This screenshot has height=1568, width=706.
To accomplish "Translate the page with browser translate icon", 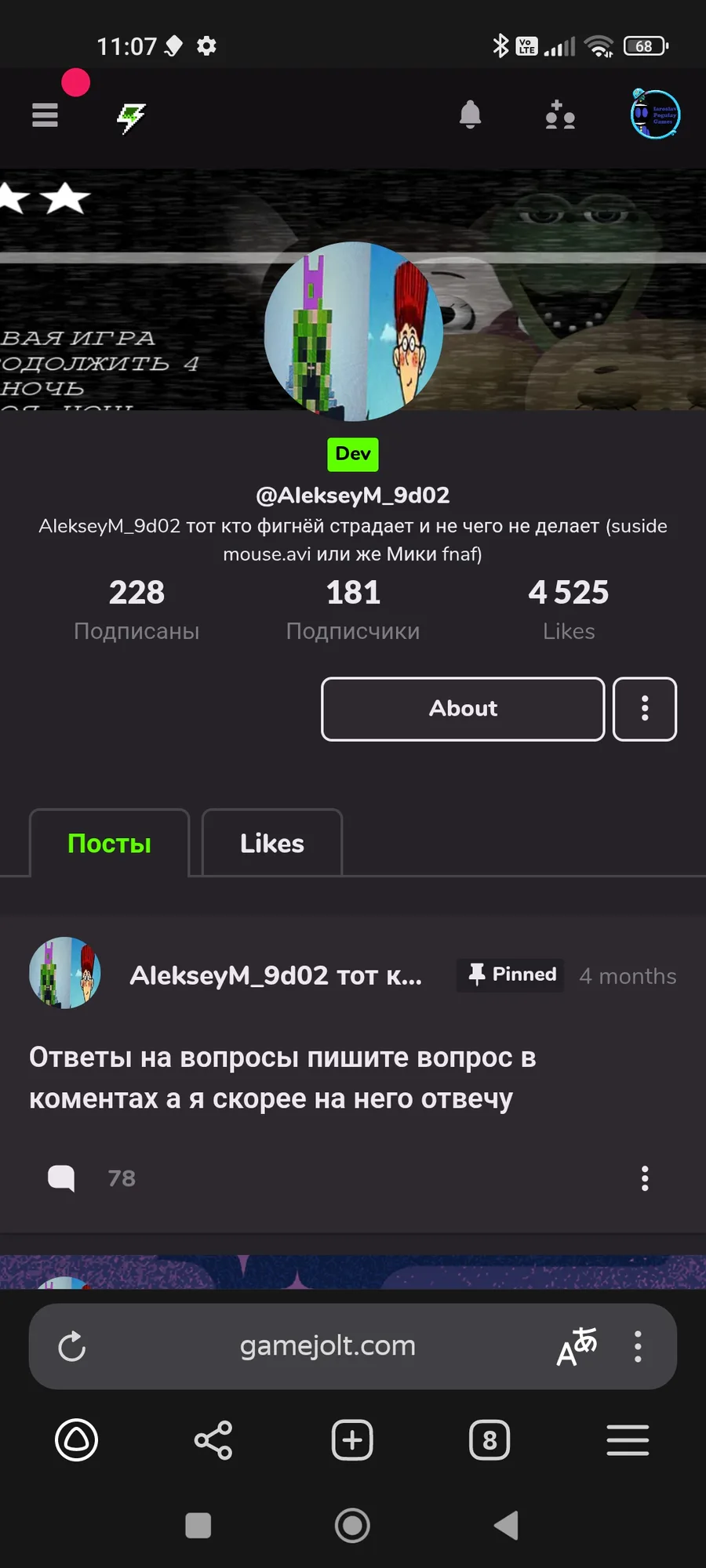I will (577, 1346).
